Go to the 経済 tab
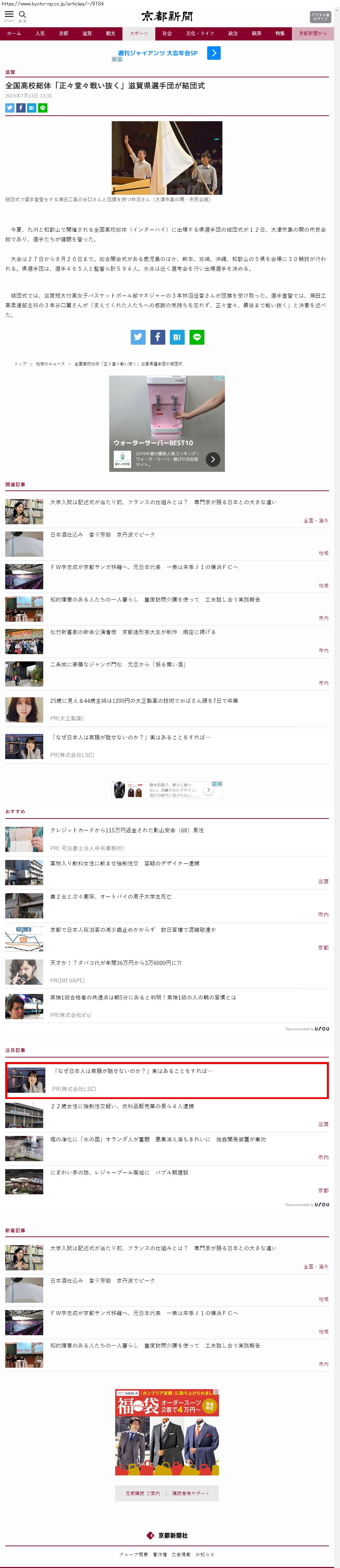Viewport: 340px width, 1568px height. pyautogui.click(x=257, y=34)
